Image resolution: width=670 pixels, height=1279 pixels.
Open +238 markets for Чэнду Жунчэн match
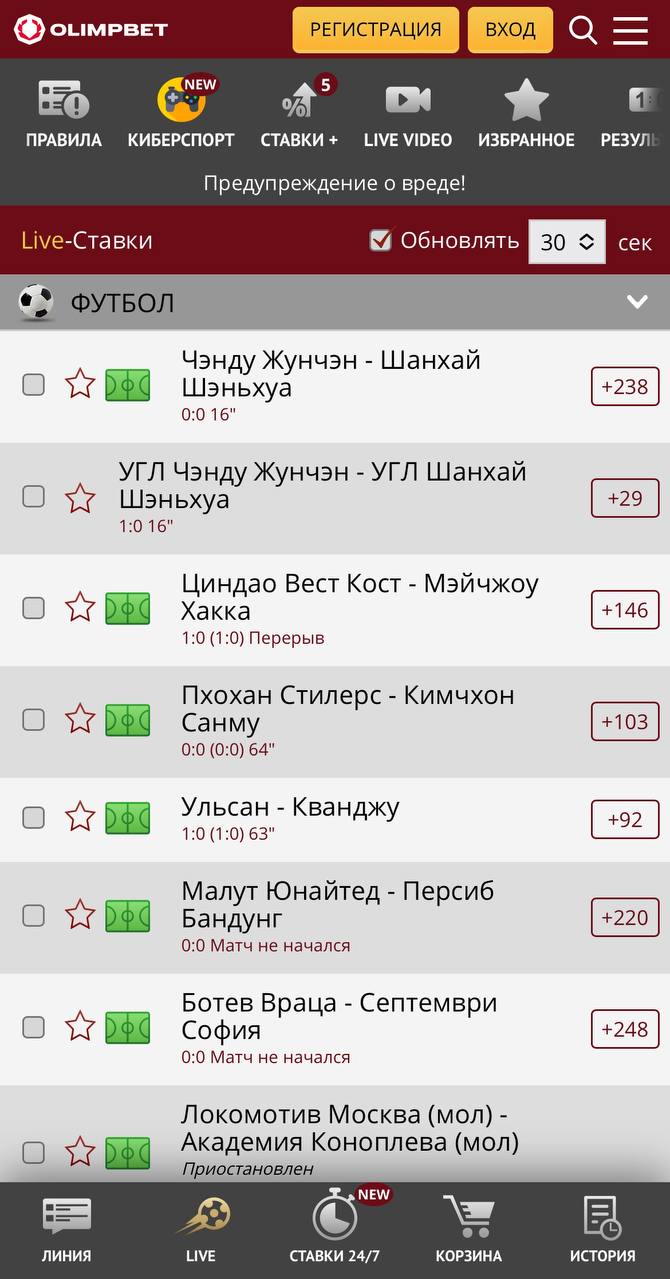[x=625, y=386]
